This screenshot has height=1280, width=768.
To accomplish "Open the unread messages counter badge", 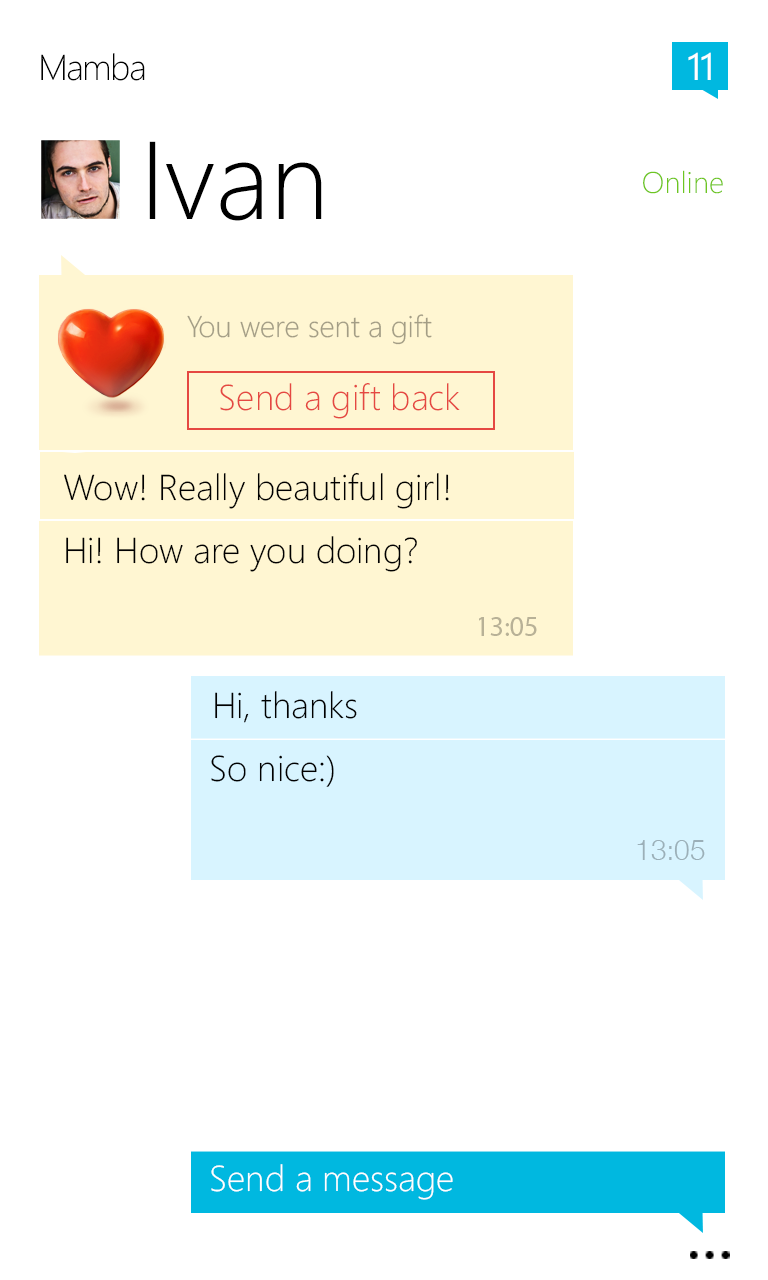I will pos(699,67).
